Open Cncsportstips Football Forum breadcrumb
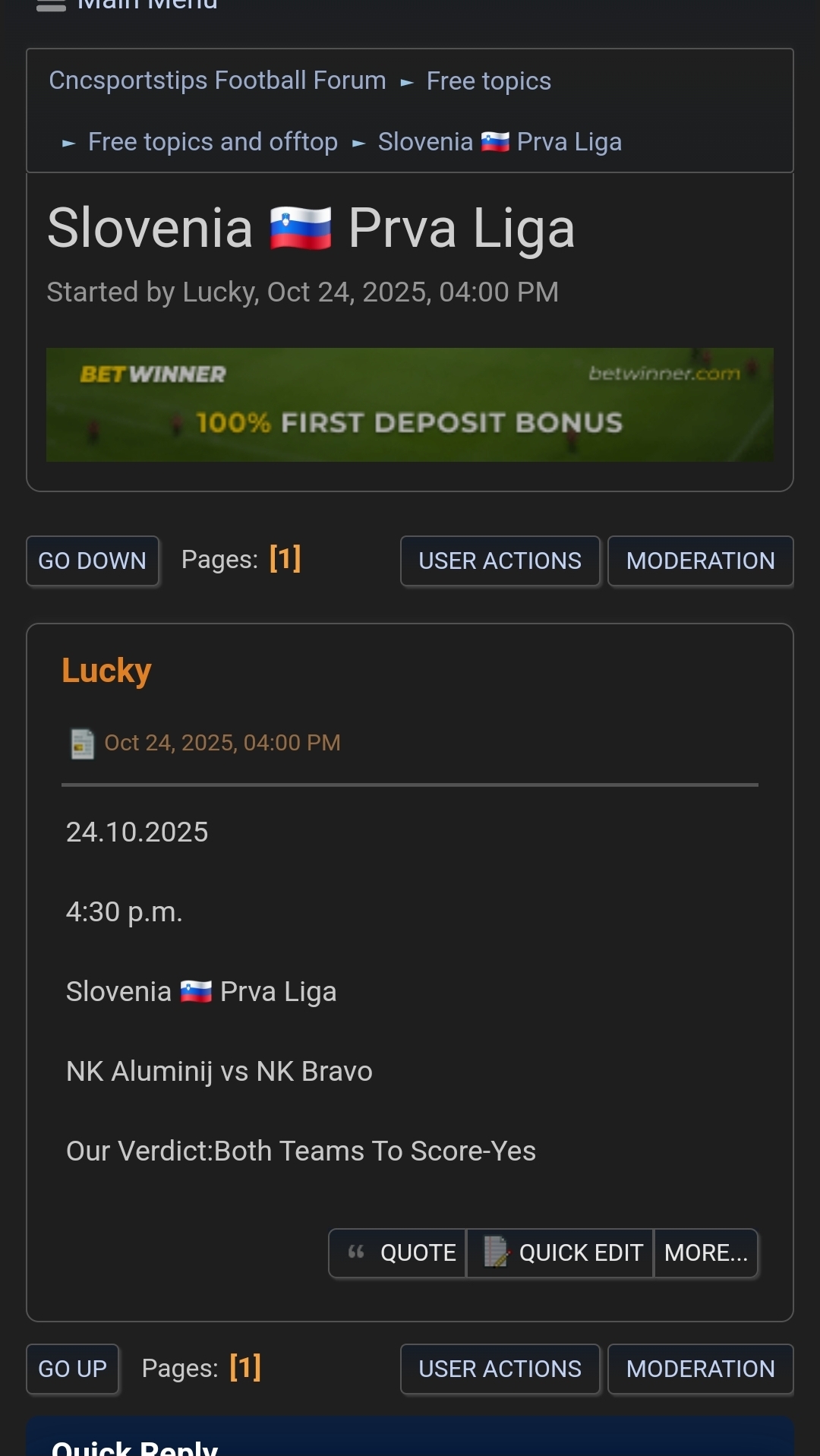Screen dimensions: 820x1456 [x=217, y=81]
